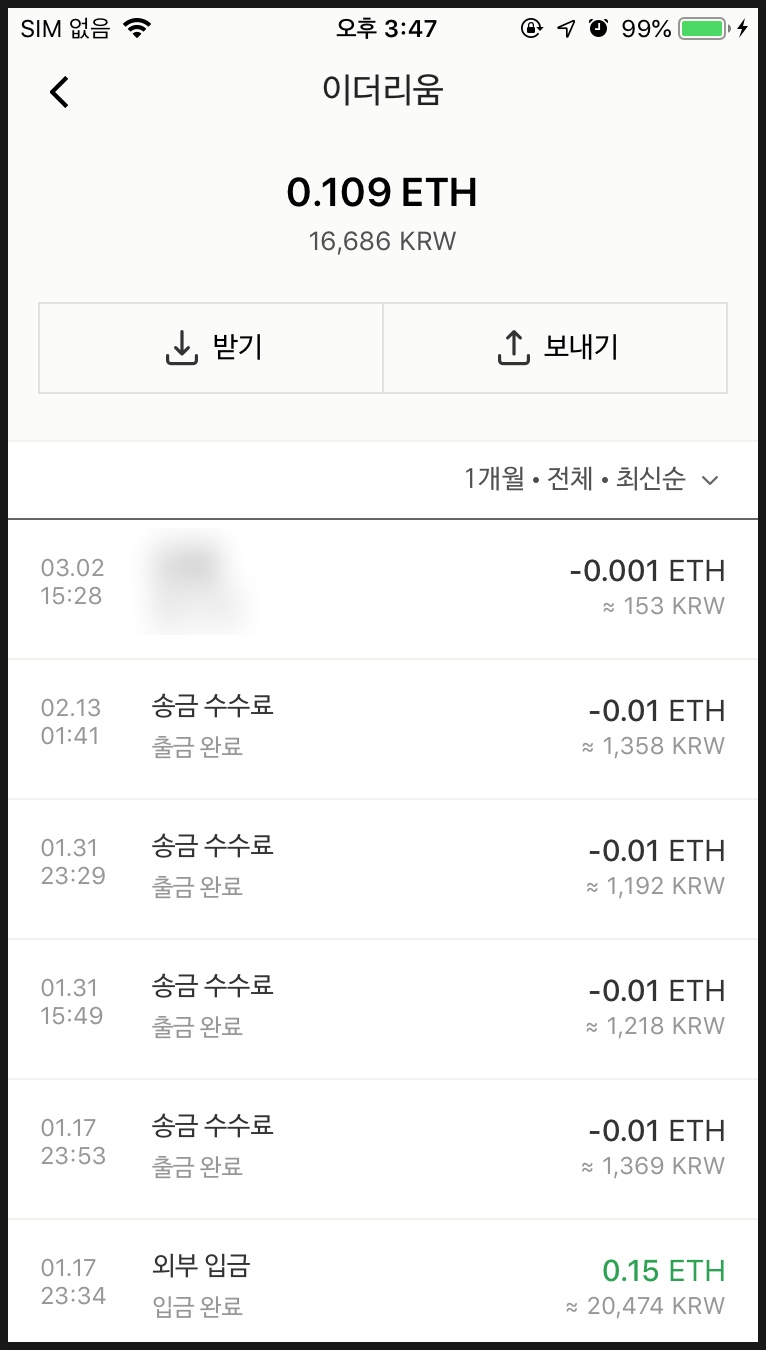
Task: Tap the 0.109 ETH balance display
Action: point(383,192)
